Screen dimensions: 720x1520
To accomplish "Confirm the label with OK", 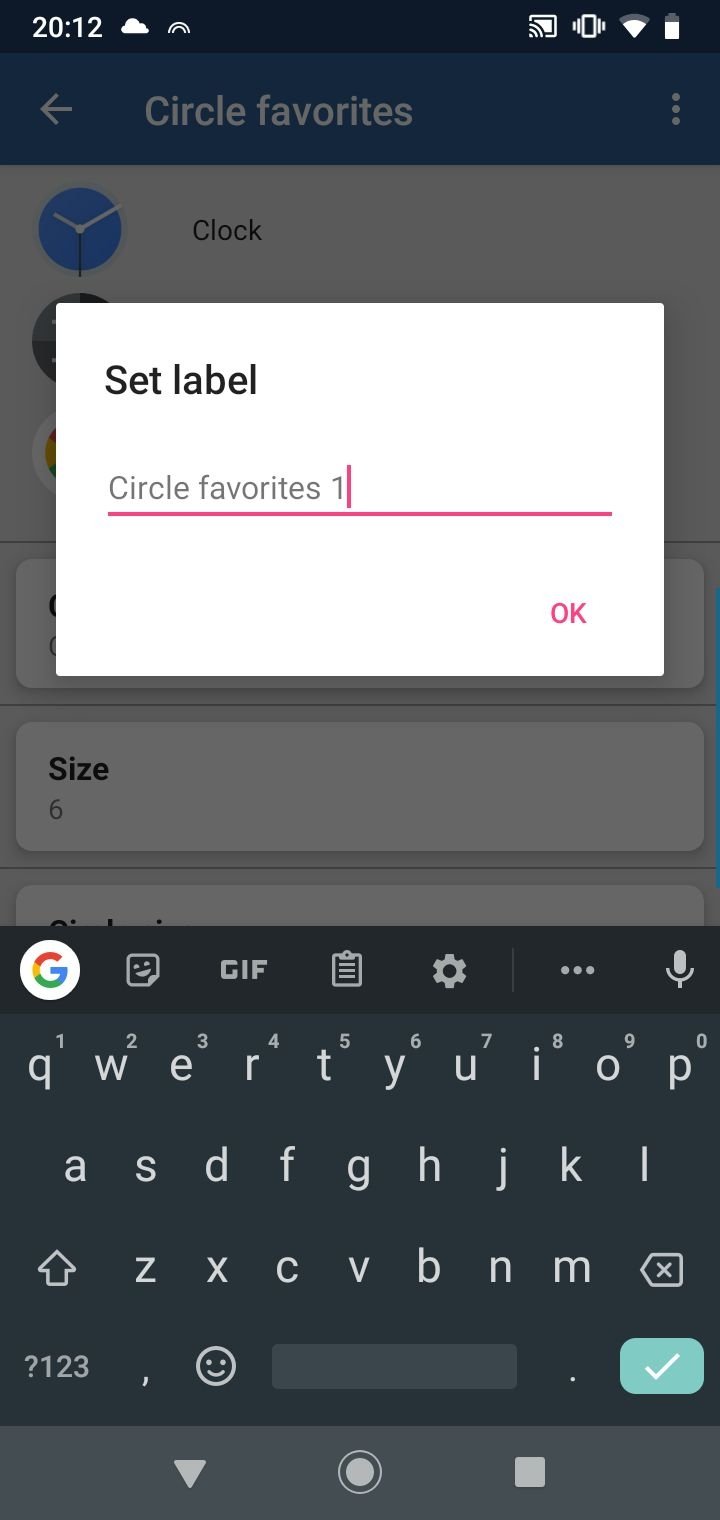I will pos(568,613).
